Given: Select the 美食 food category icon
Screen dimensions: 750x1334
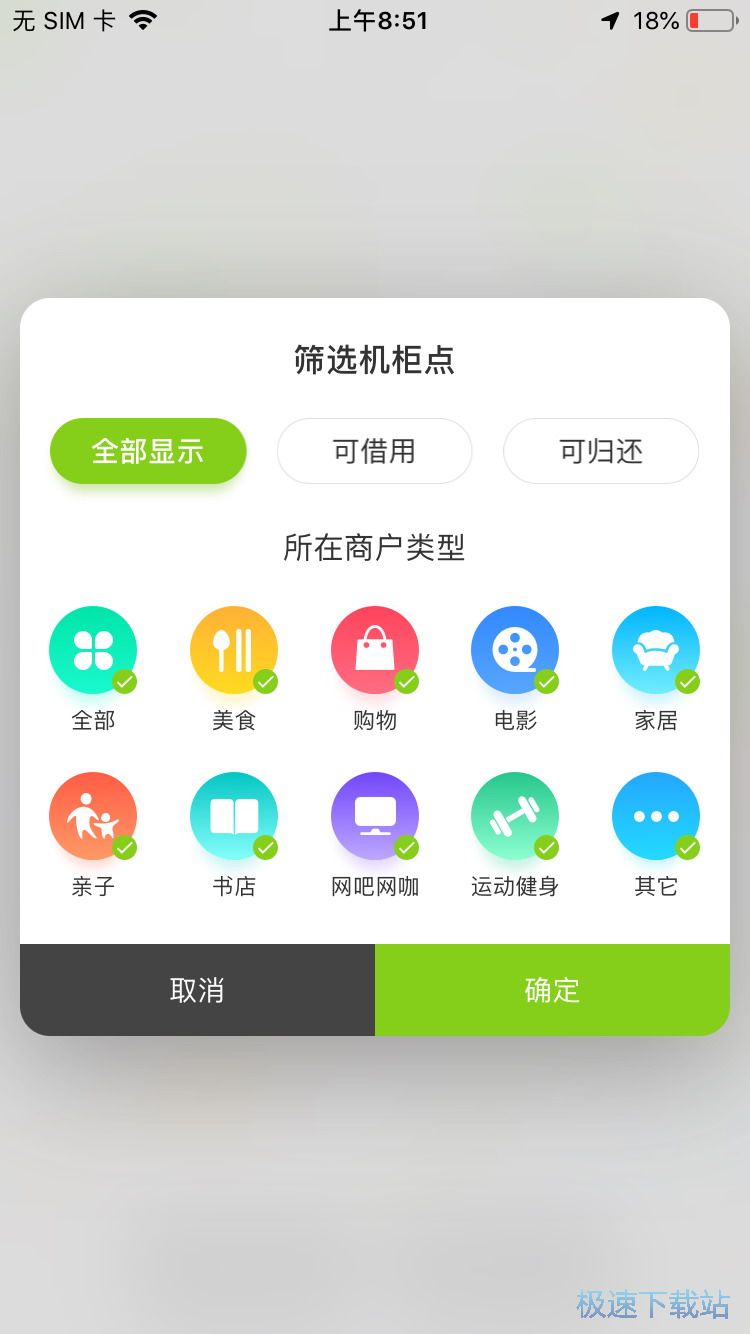Looking at the screenshot, I should 234,649.
